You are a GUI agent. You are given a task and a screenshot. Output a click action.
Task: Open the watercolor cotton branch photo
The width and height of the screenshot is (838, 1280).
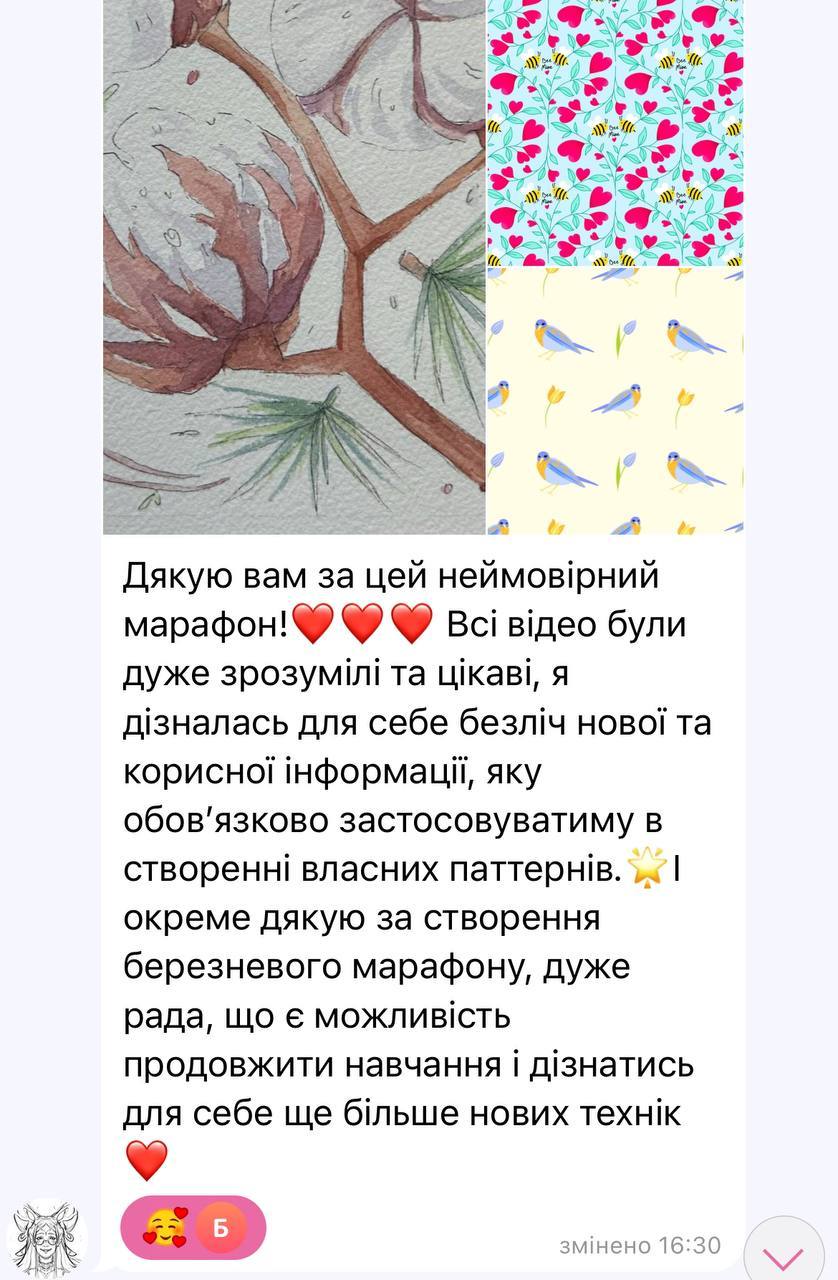click(x=294, y=266)
